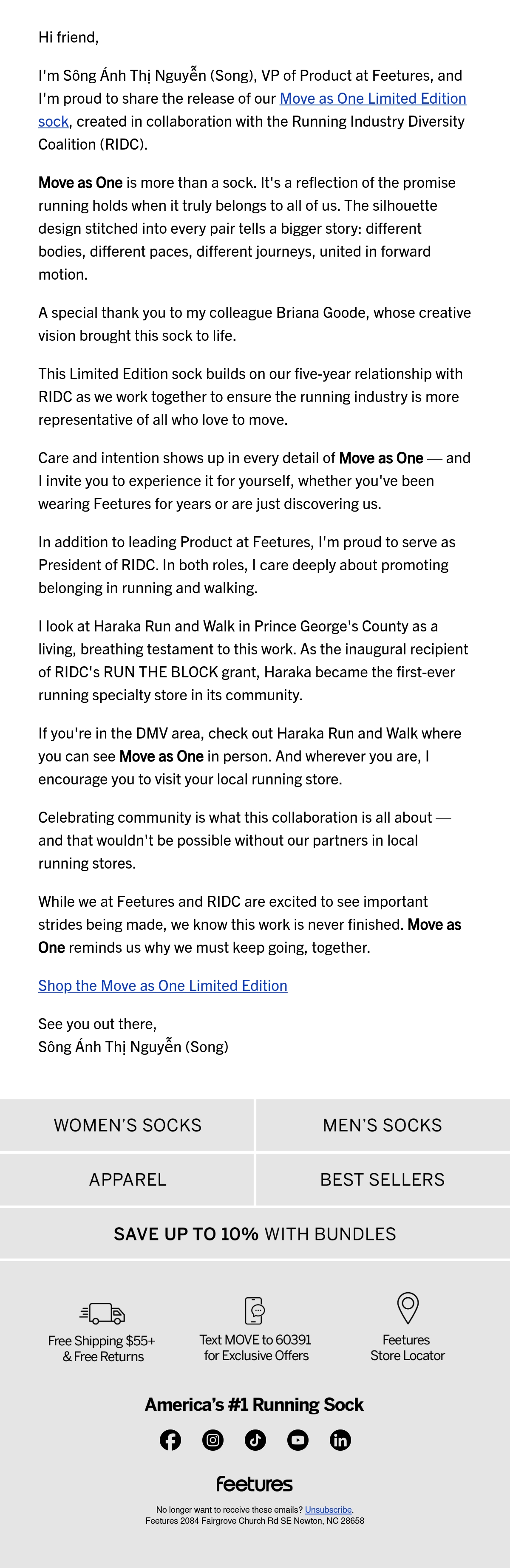Screen dimensions: 510x1568
Task: Go to the Feetures YouTube channel
Action: coord(297,1440)
